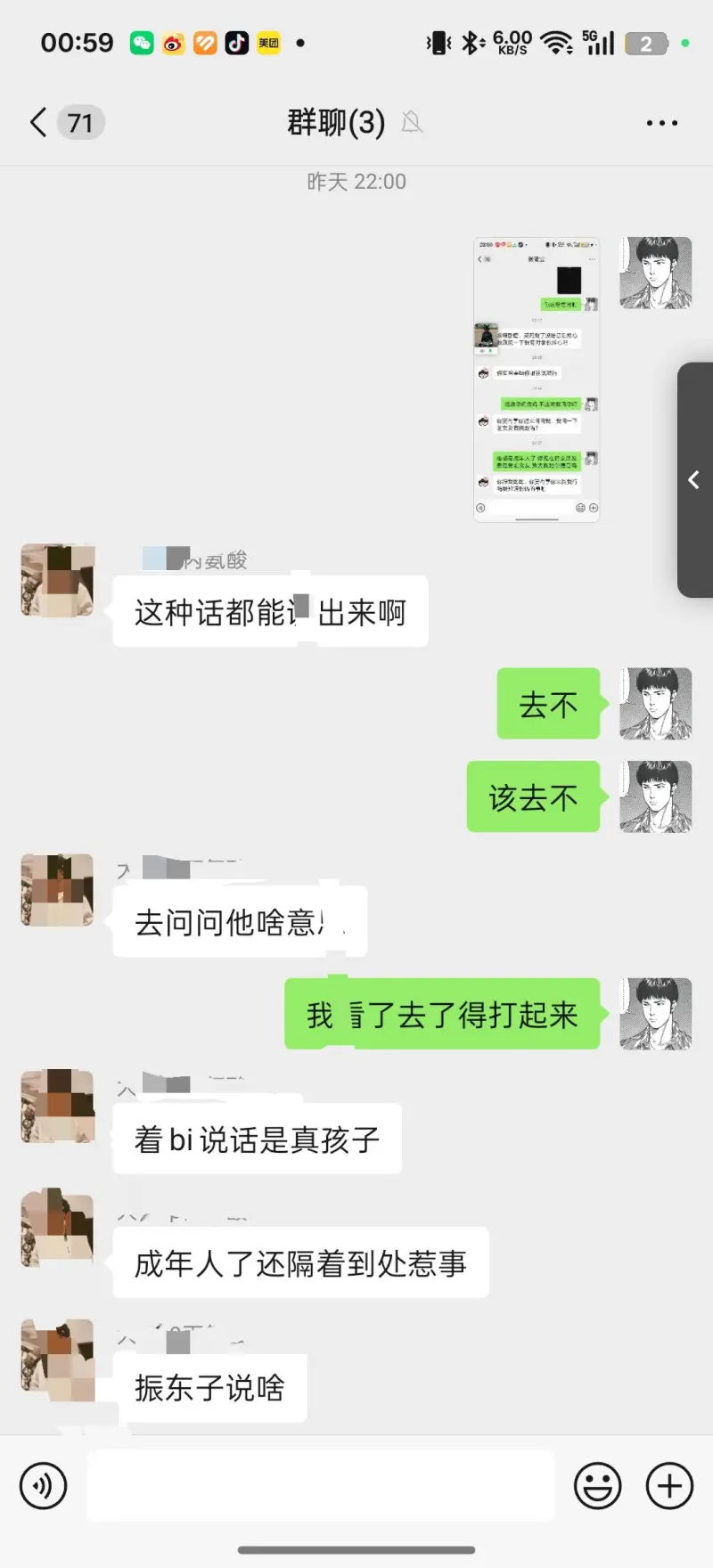The height and width of the screenshot is (1568, 713).
Task: Open the plus attachments menu
Action: (x=669, y=1485)
